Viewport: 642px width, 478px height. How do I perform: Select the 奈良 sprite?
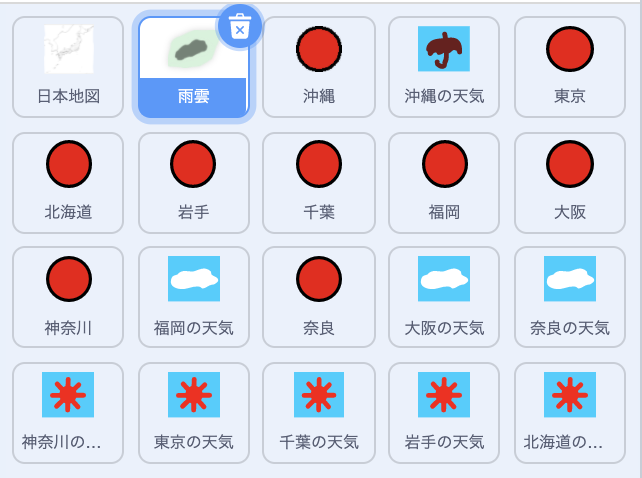tap(319, 297)
